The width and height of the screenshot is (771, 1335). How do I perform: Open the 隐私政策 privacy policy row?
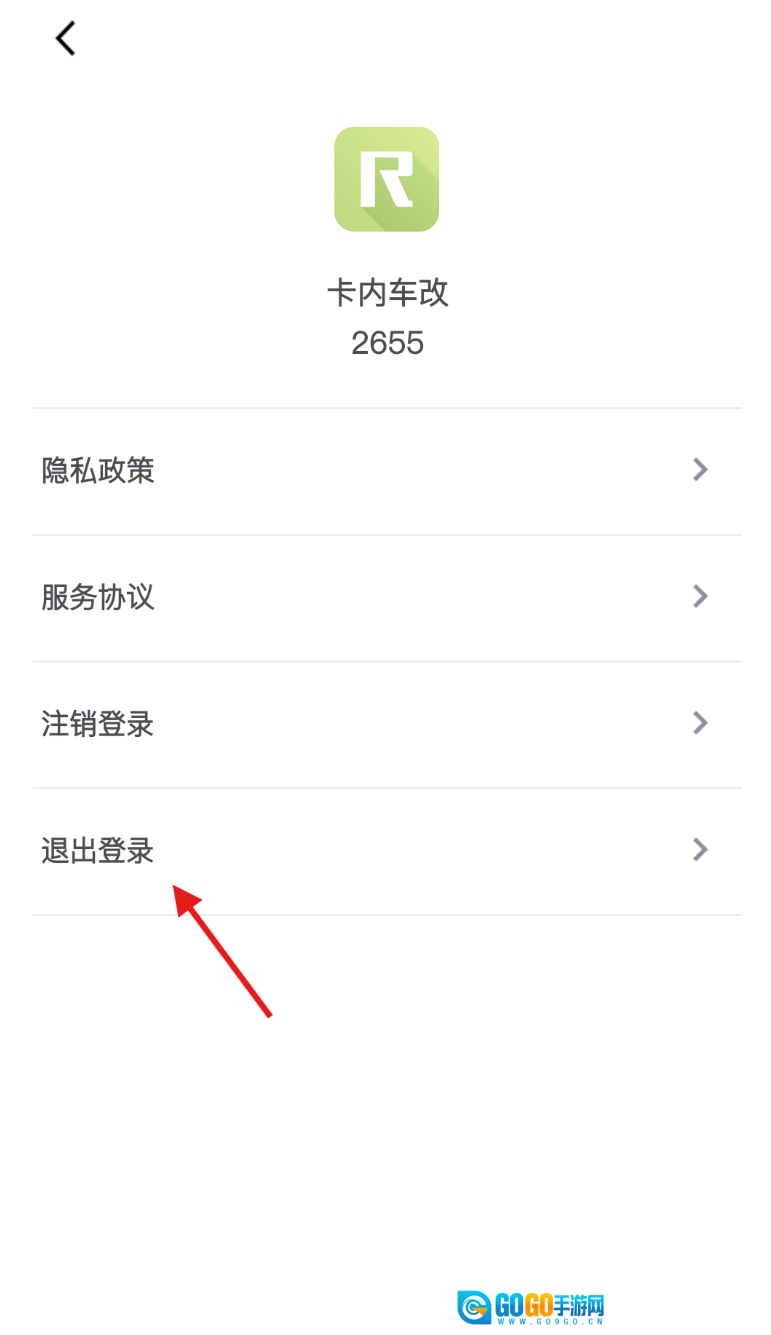coord(385,470)
